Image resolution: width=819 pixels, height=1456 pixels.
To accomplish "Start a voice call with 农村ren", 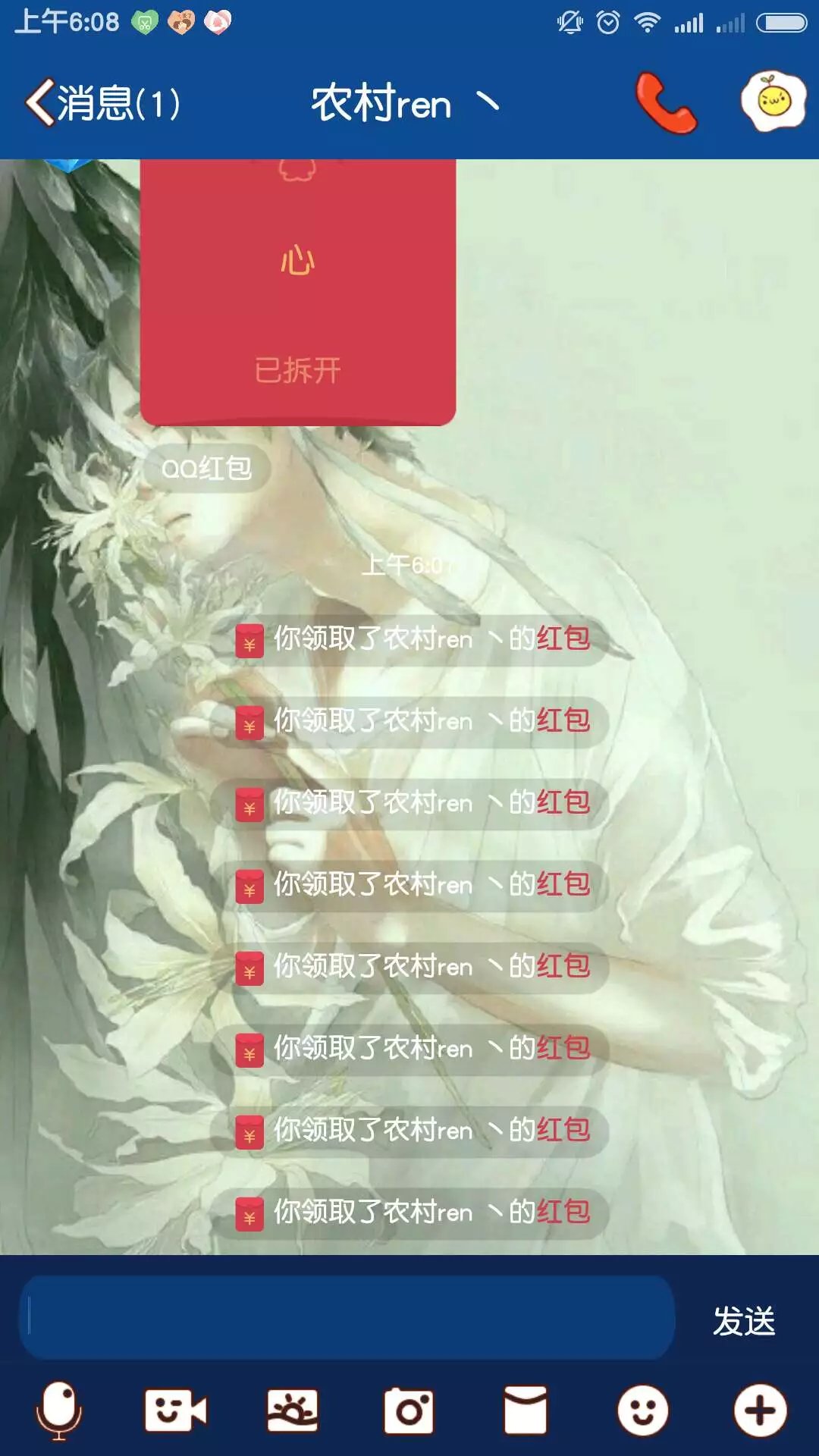I will click(x=665, y=103).
